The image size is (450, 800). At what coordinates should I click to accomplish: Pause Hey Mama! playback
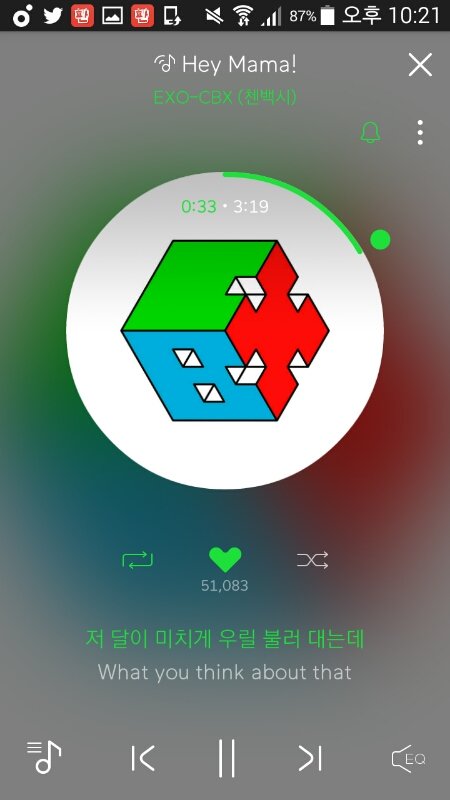(226, 758)
